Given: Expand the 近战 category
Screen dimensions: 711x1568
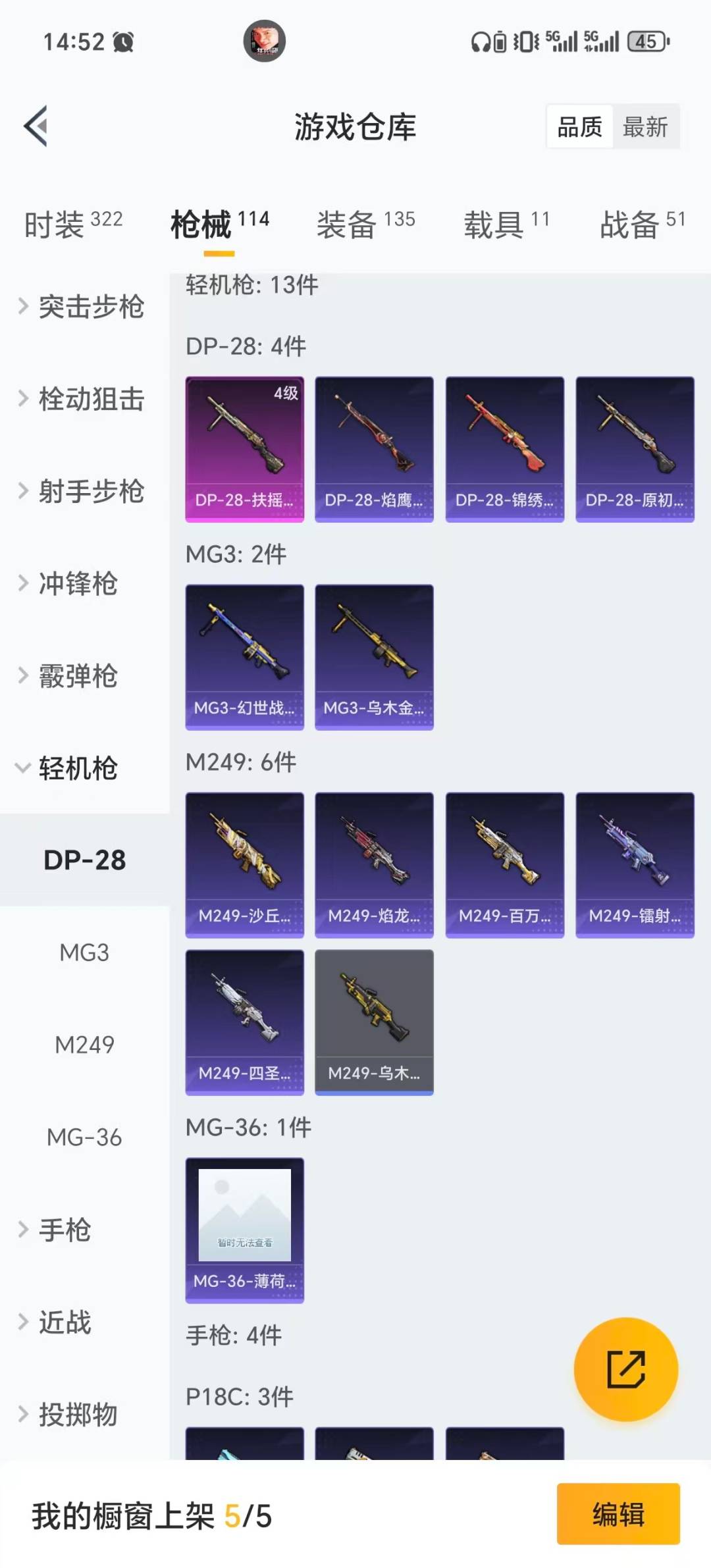Looking at the screenshot, I should (66, 1322).
